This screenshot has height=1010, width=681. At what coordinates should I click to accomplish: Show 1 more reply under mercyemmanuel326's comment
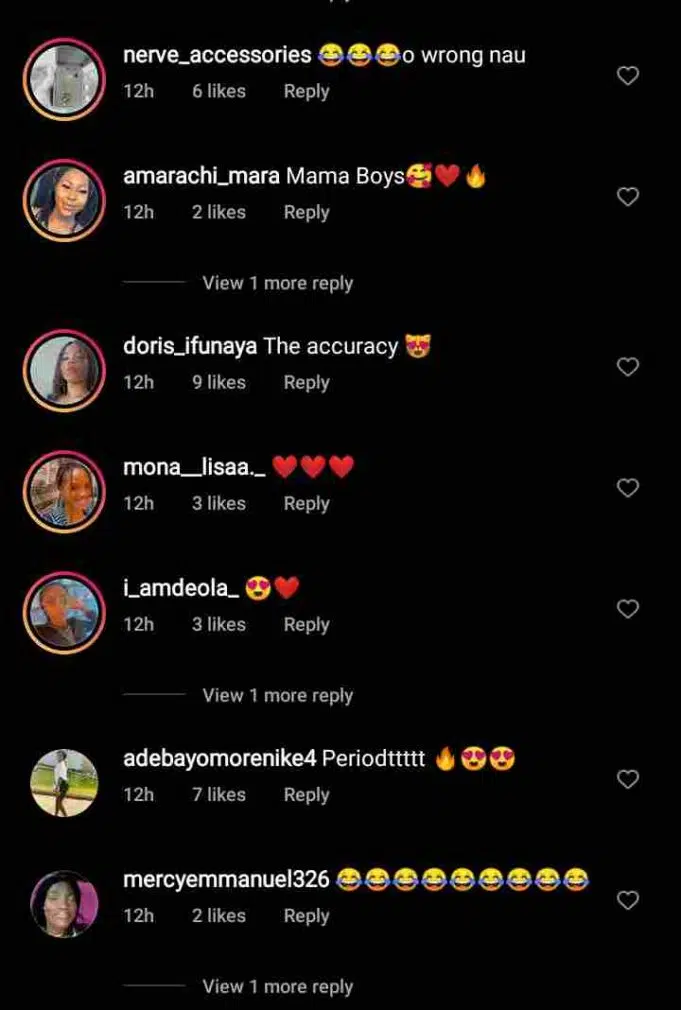277,986
